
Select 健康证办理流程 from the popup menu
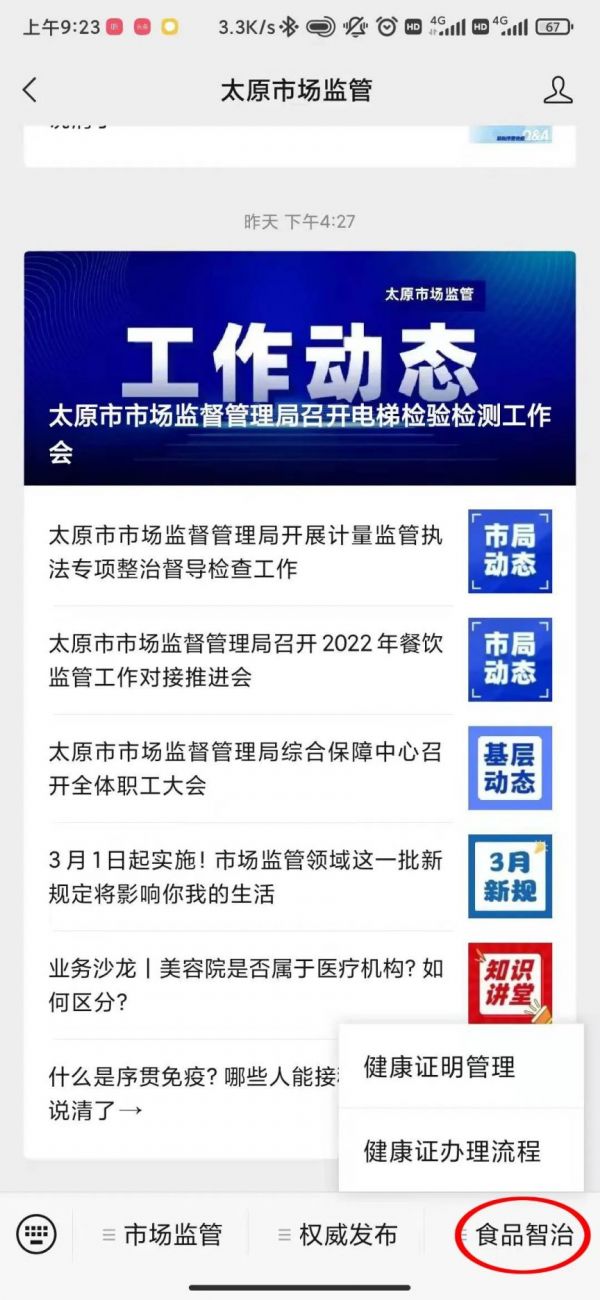(x=461, y=1150)
